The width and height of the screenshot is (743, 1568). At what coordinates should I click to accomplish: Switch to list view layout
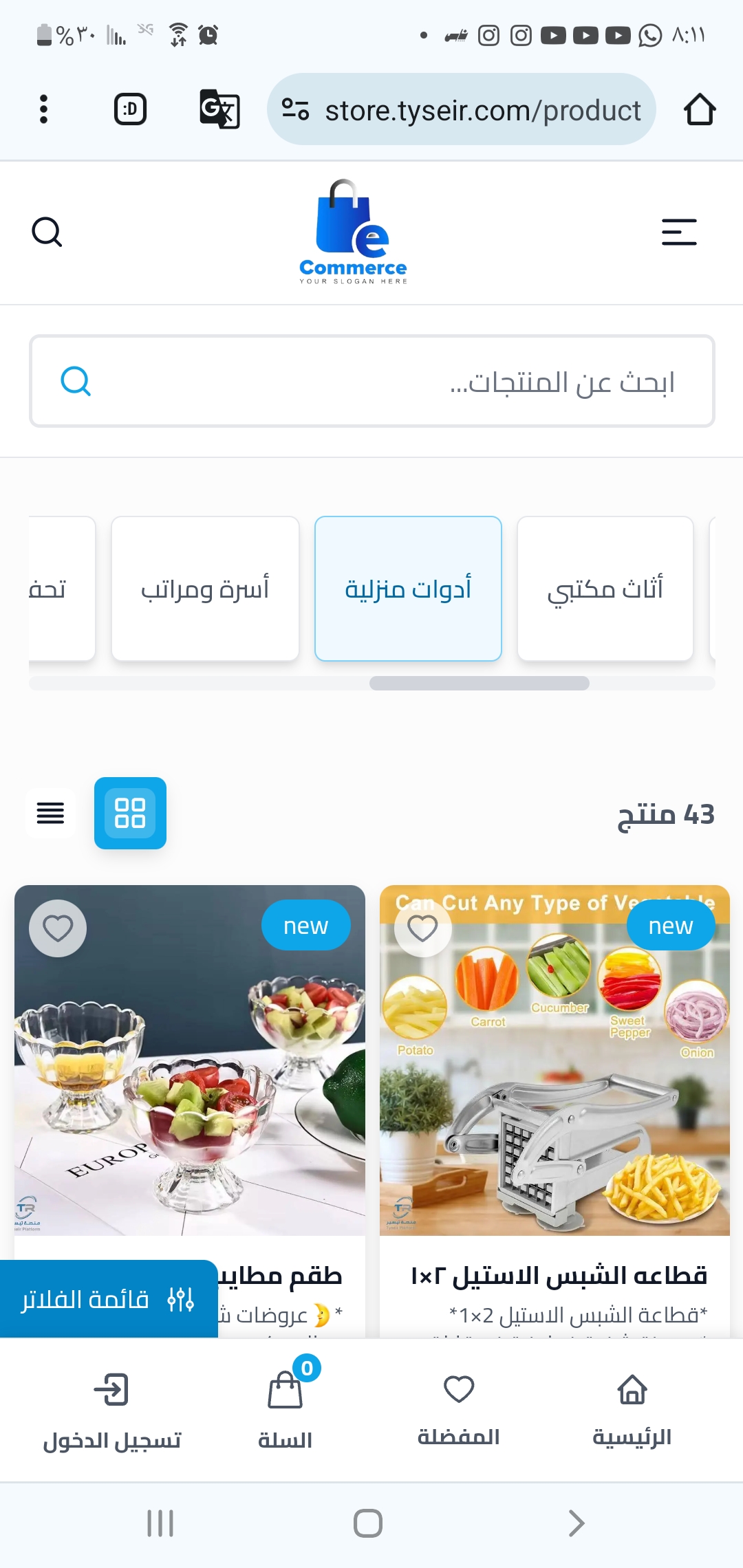coord(50,813)
